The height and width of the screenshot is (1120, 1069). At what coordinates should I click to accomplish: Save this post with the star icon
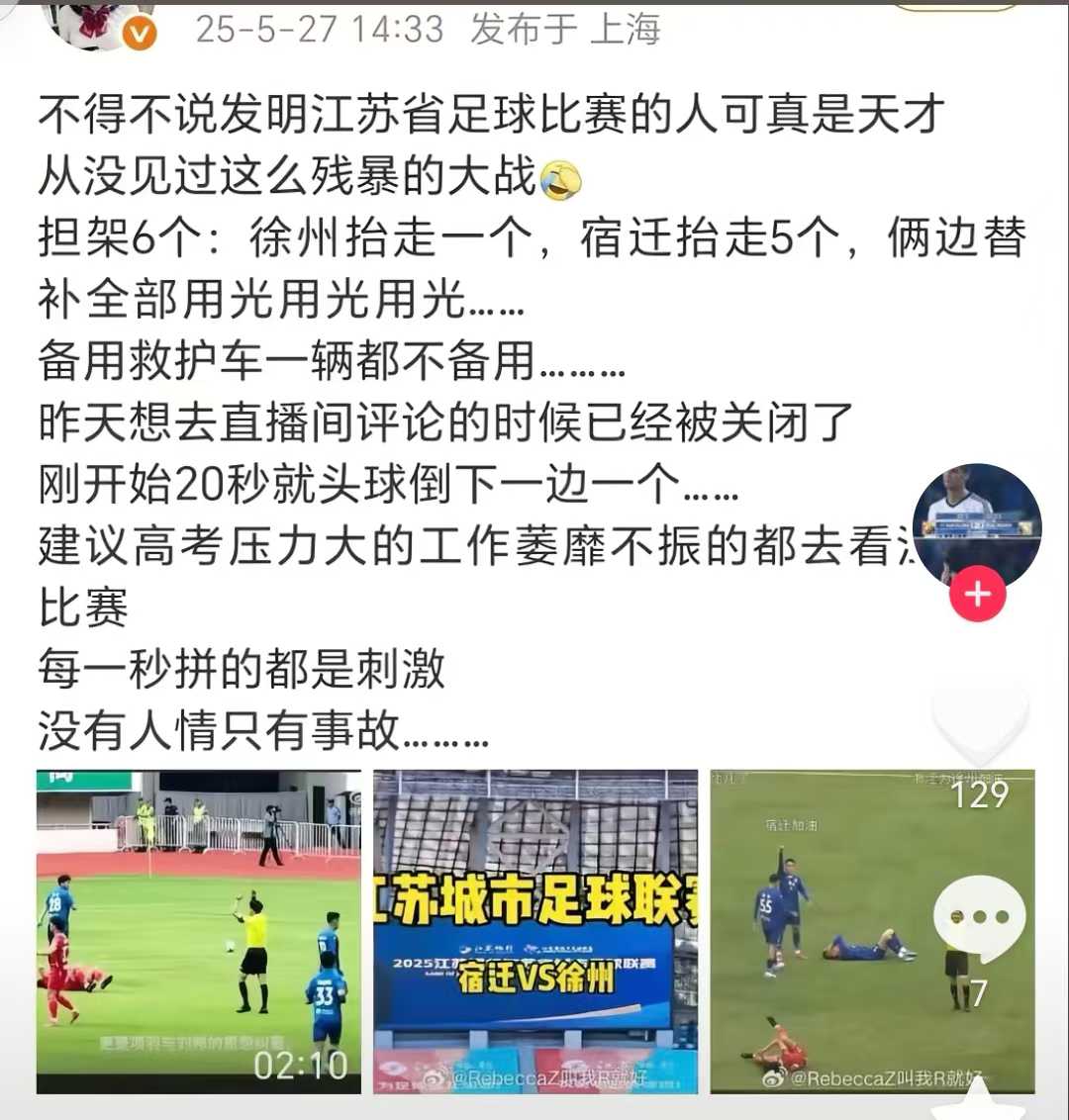pos(979,1103)
